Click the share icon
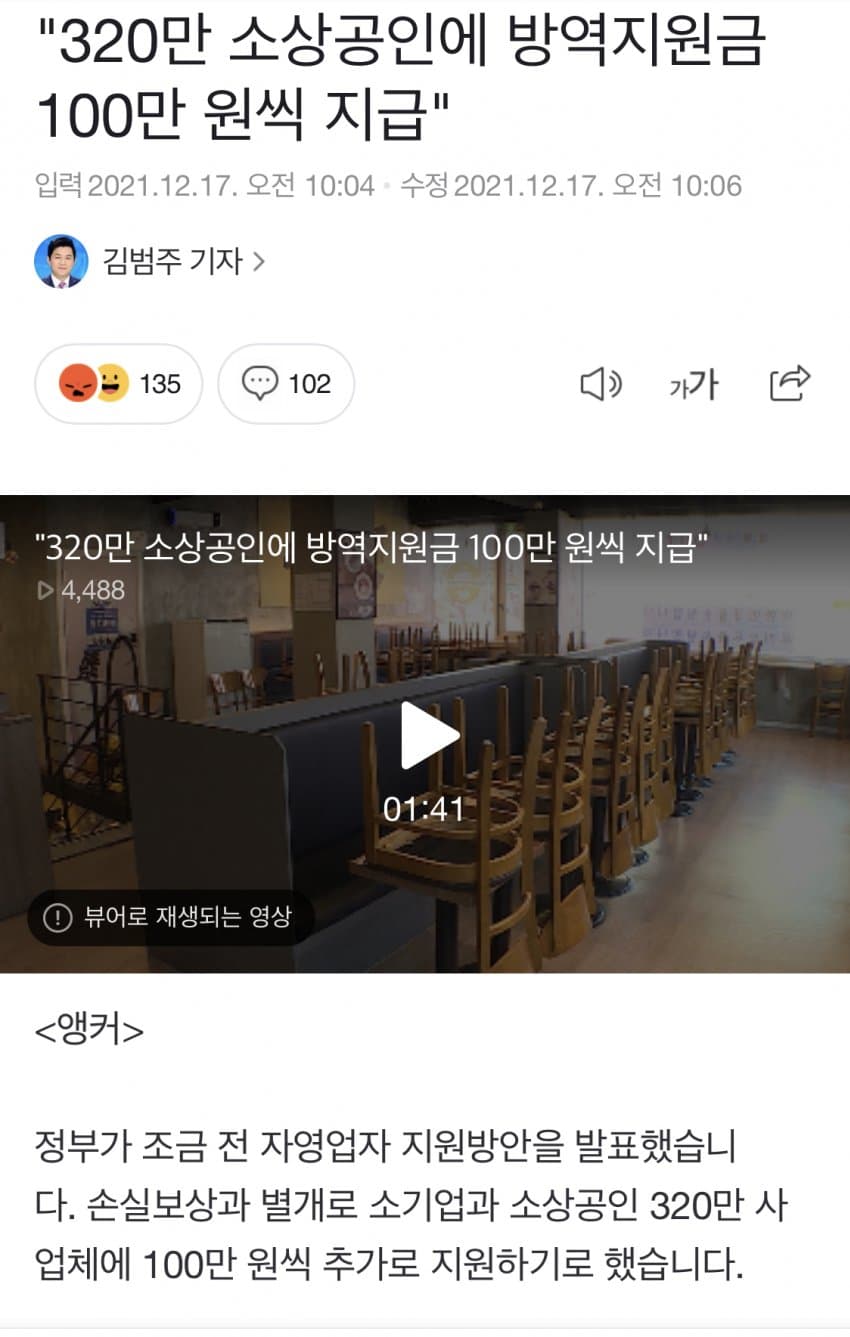 click(x=791, y=384)
